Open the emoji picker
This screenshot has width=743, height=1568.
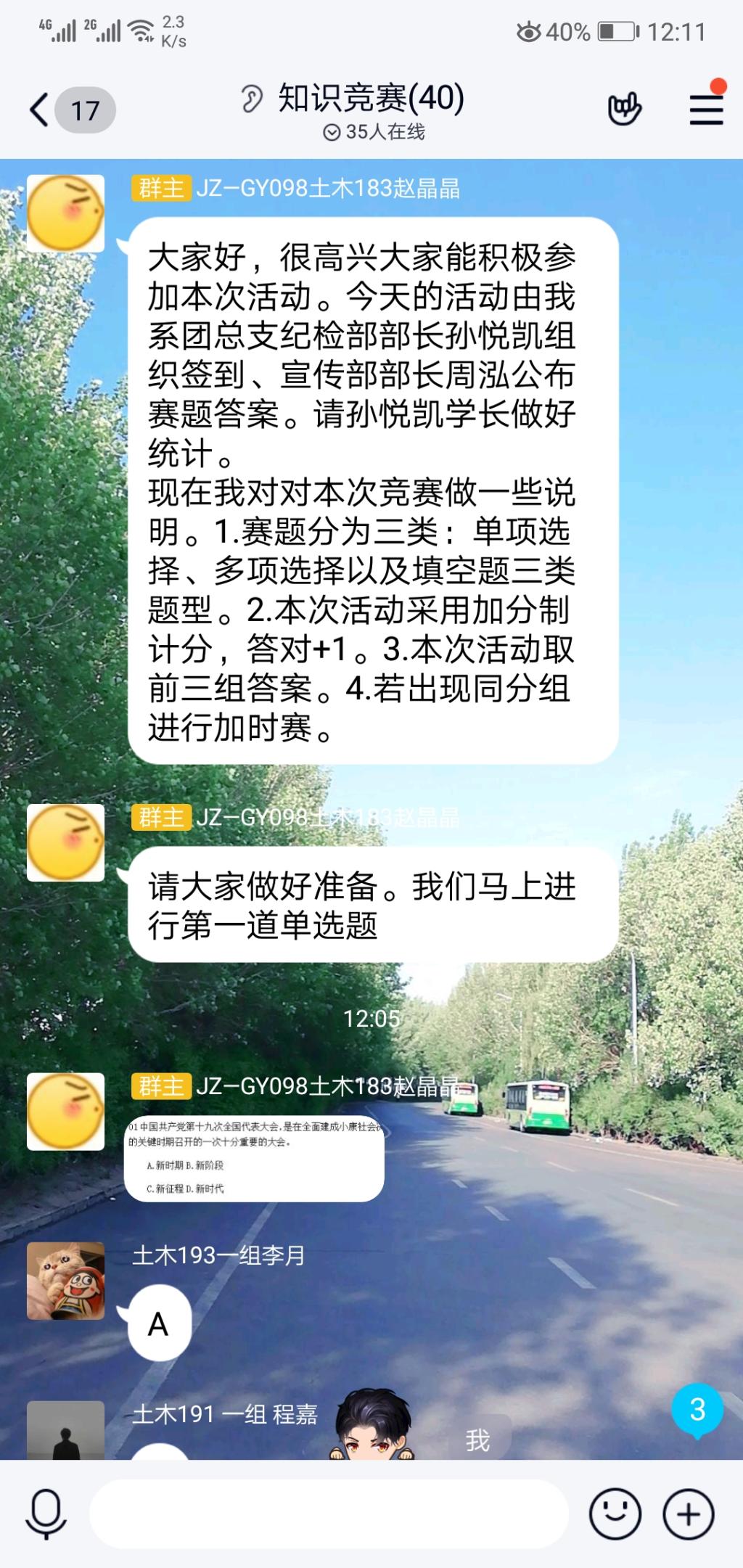[x=615, y=1514]
